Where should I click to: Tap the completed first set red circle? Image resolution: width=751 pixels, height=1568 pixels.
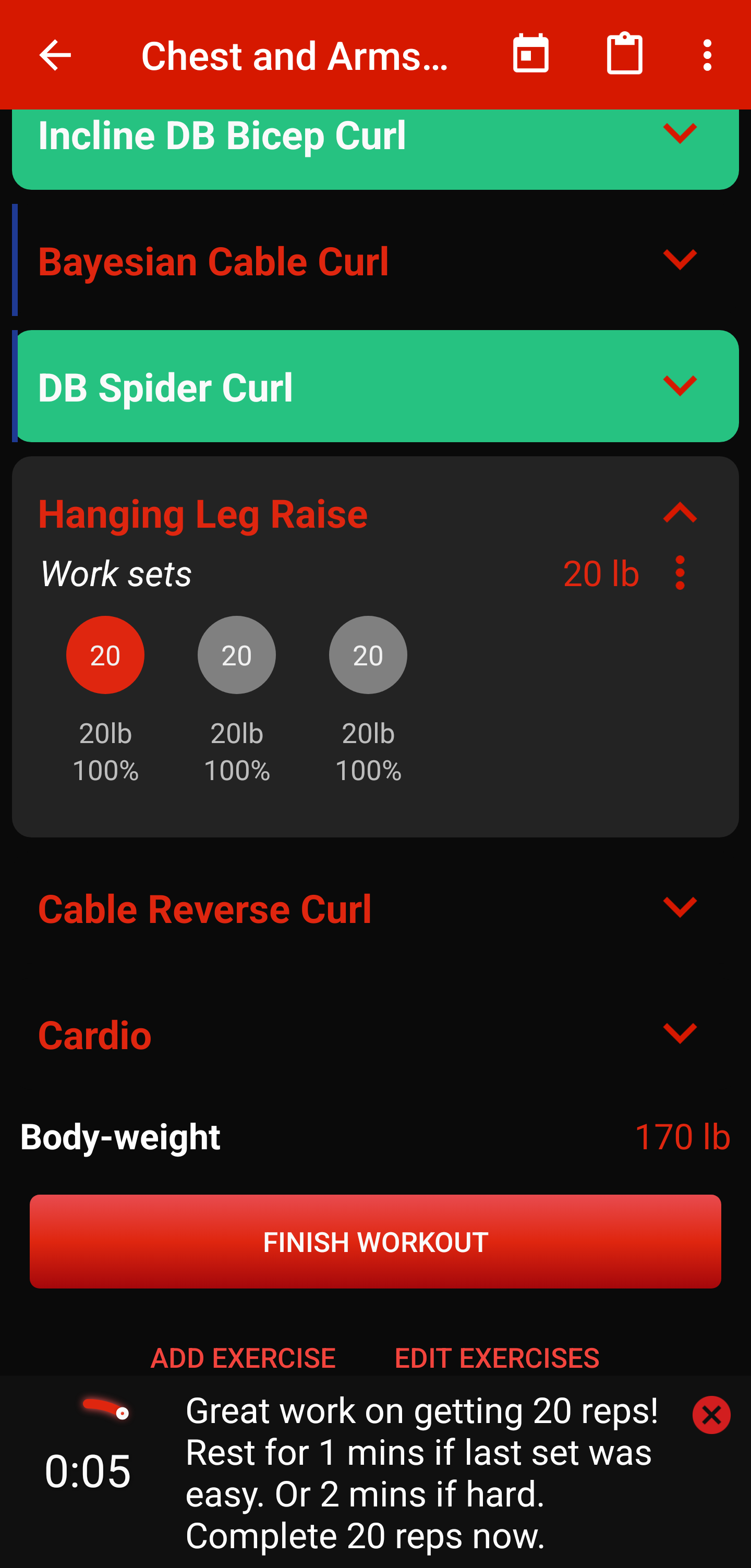105,655
